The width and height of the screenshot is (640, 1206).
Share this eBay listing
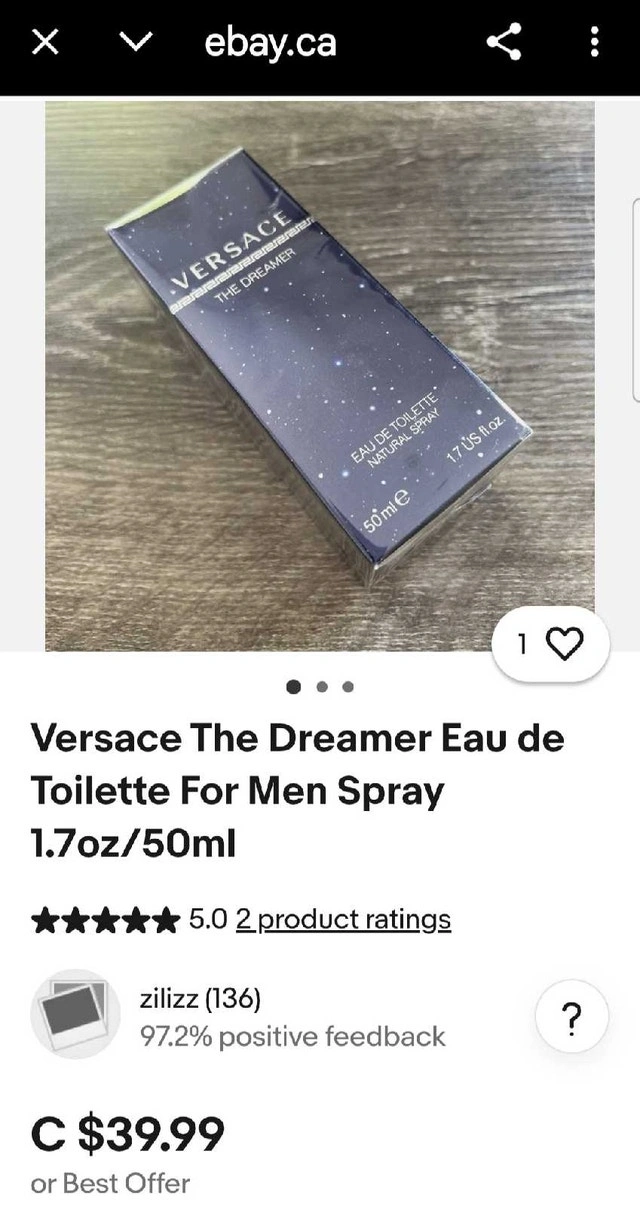pyautogui.click(x=505, y=42)
